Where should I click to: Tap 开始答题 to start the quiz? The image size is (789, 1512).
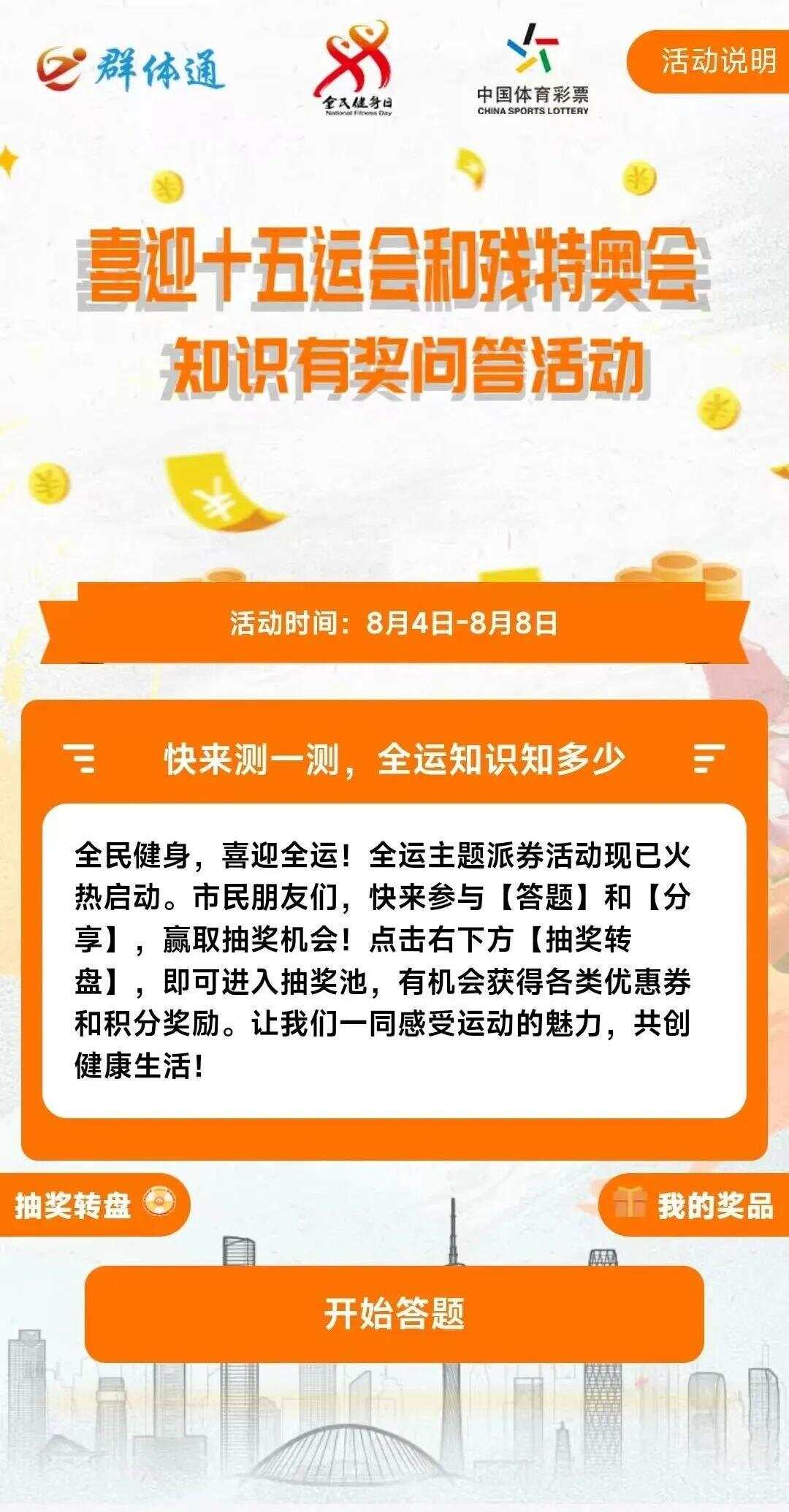click(x=394, y=1314)
